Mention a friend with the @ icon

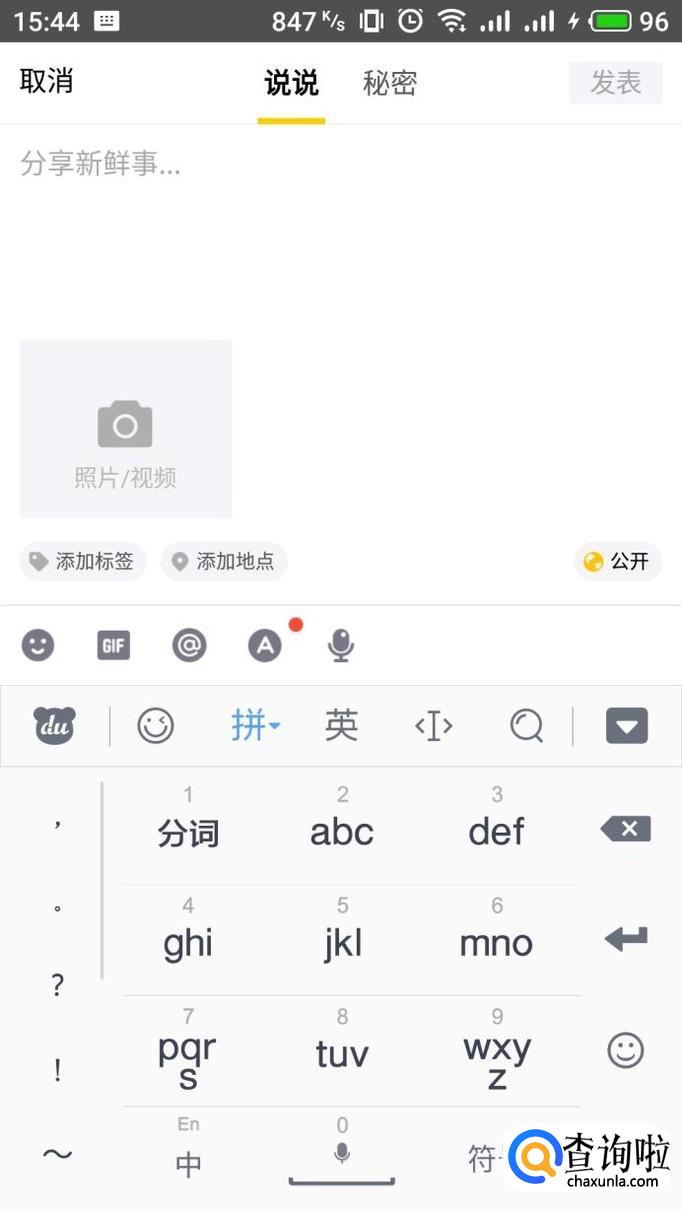[x=189, y=646]
